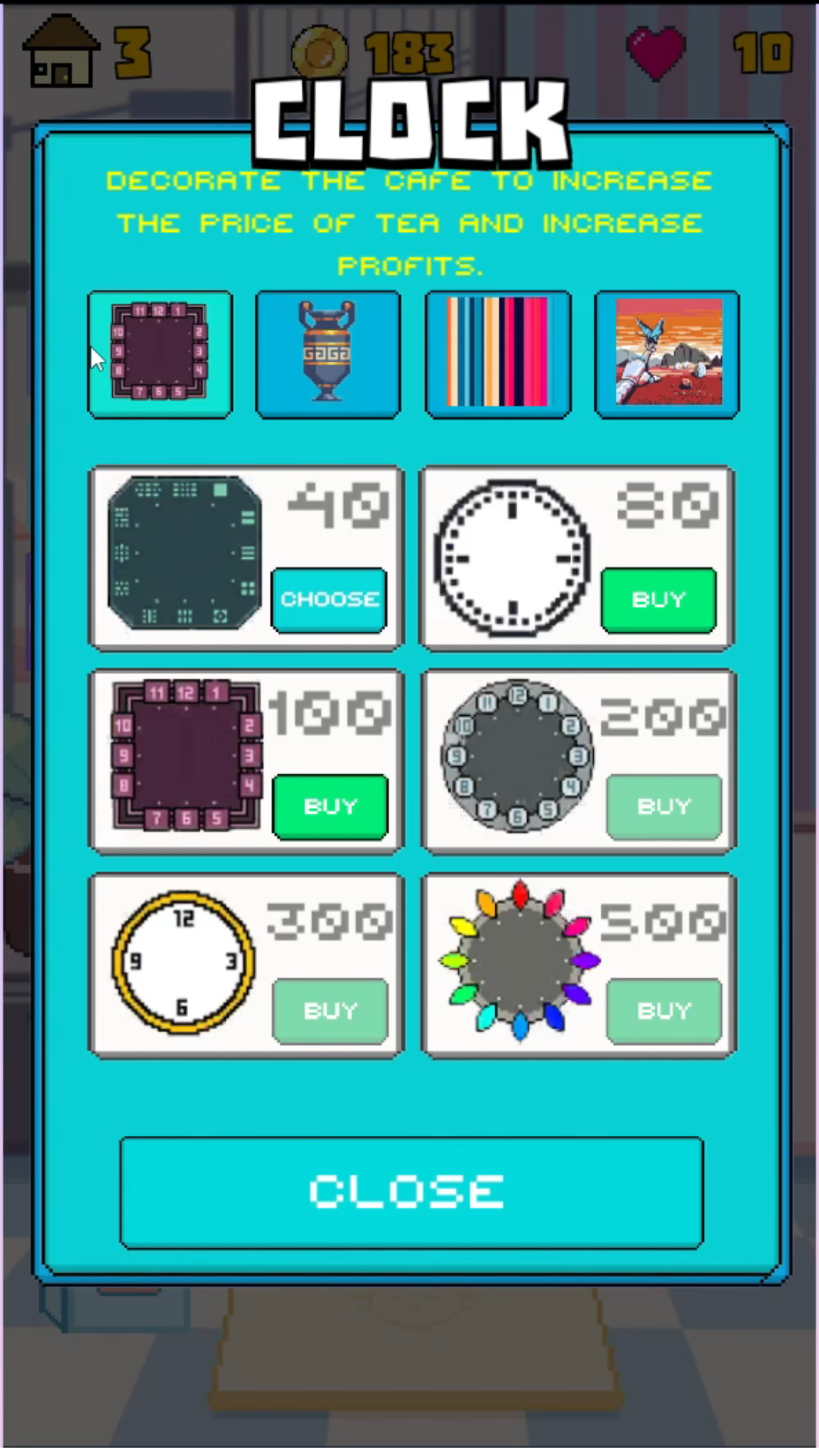Switch to the vase decoration category
819x1456 pixels.
click(x=328, y=353)
